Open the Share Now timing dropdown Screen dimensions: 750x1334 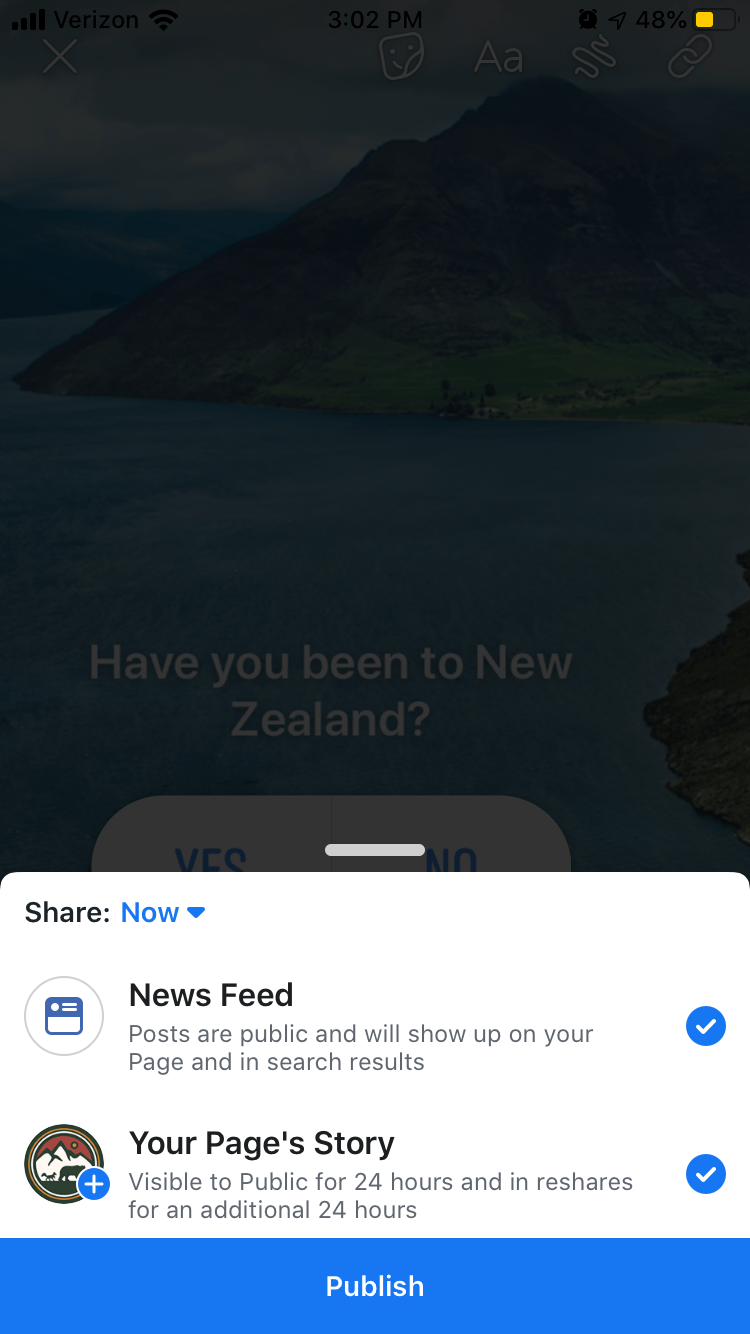[163, 912]
